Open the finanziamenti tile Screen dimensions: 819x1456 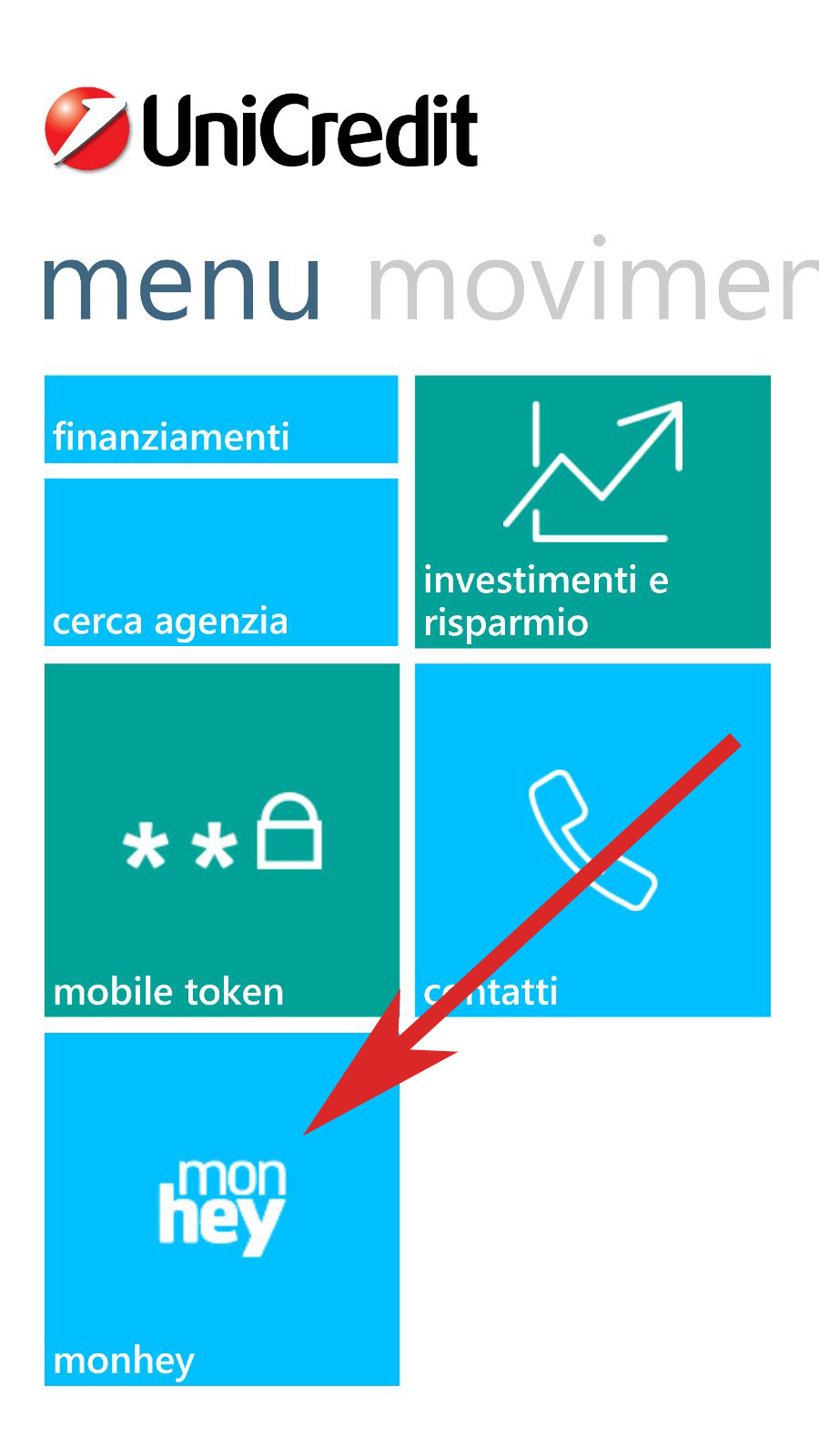click(x=221, y=420)
